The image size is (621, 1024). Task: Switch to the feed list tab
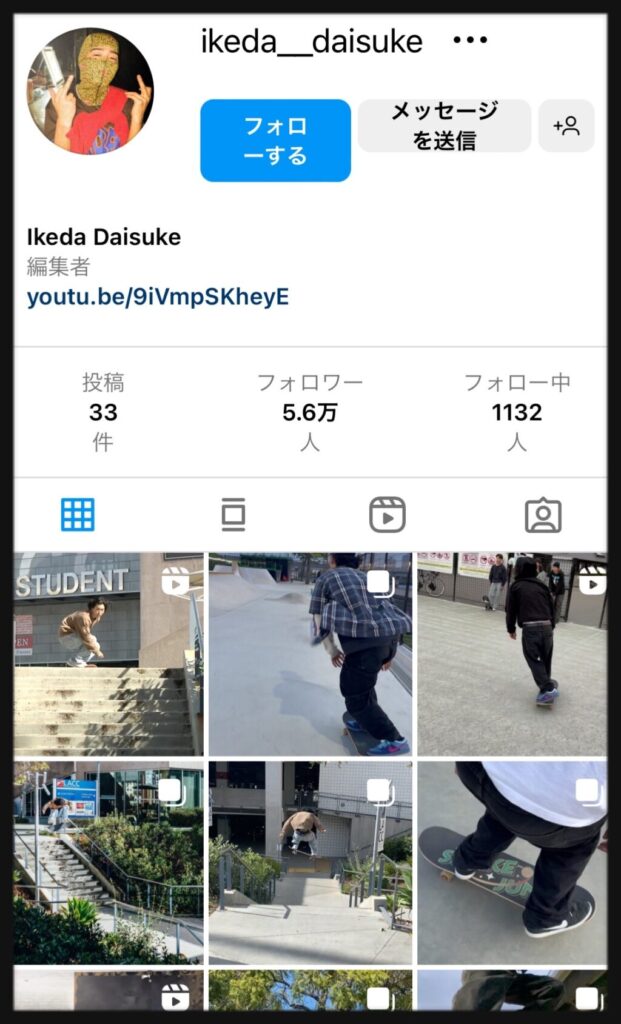point(233,515)
